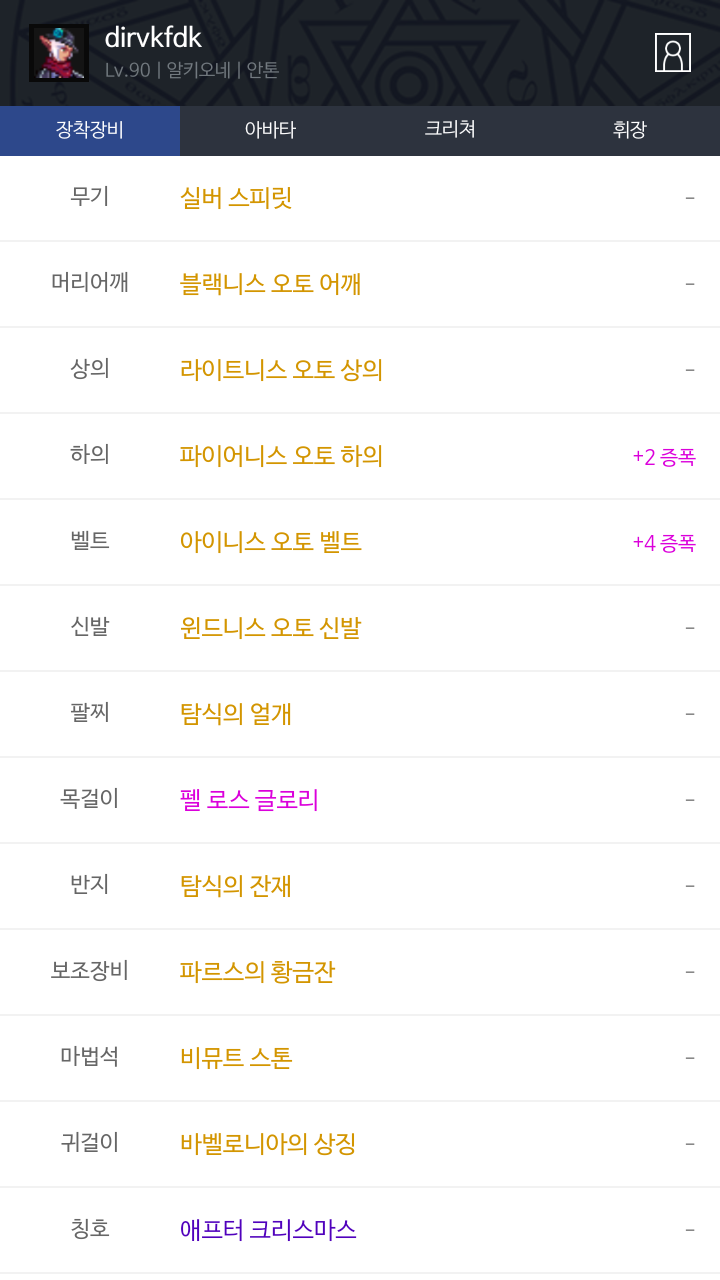
Task: Select the 장착장비 tab
Action: [x=90, y=130]
